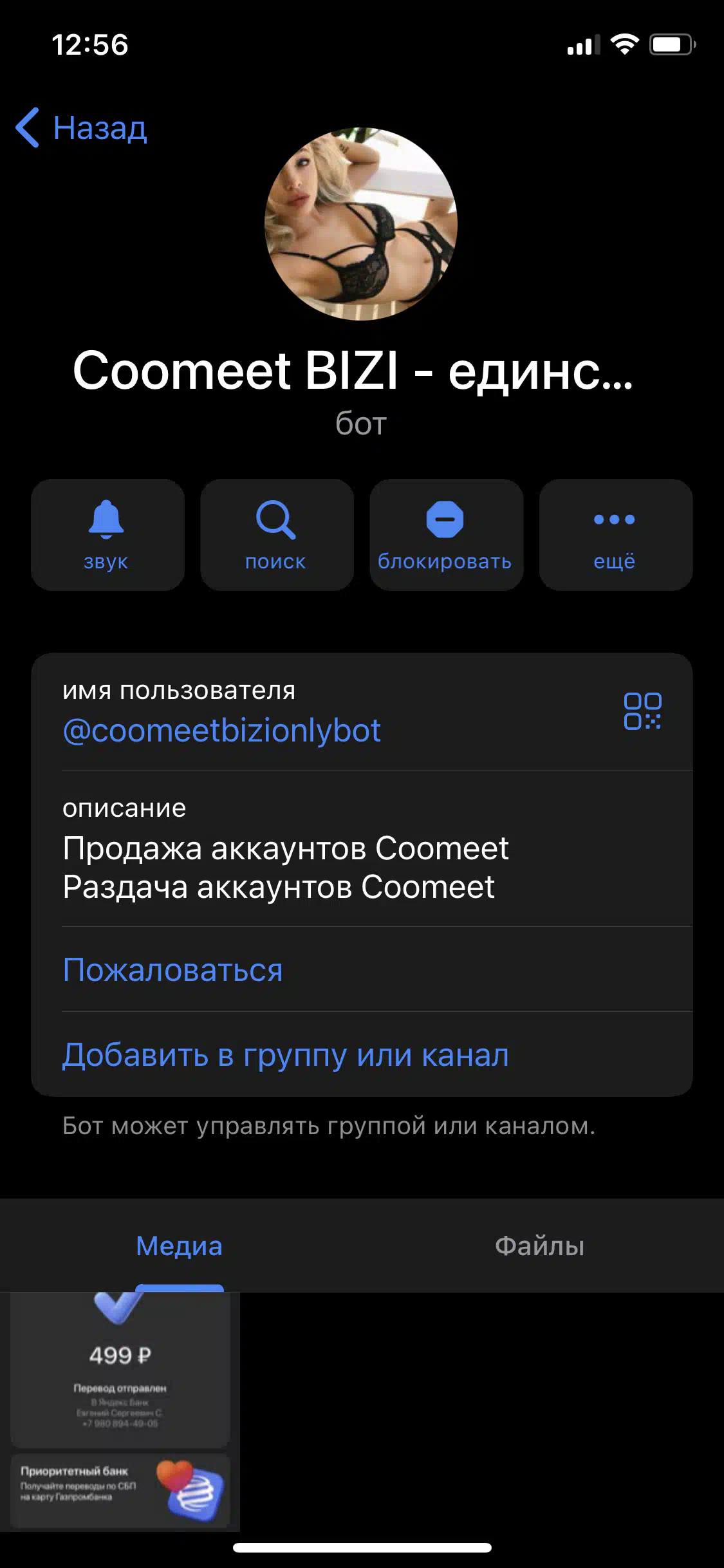This screenshot has width=724, height=1568.
Task: Tap the @coomeetbizionlybot username link
Action: coord(222,731)
